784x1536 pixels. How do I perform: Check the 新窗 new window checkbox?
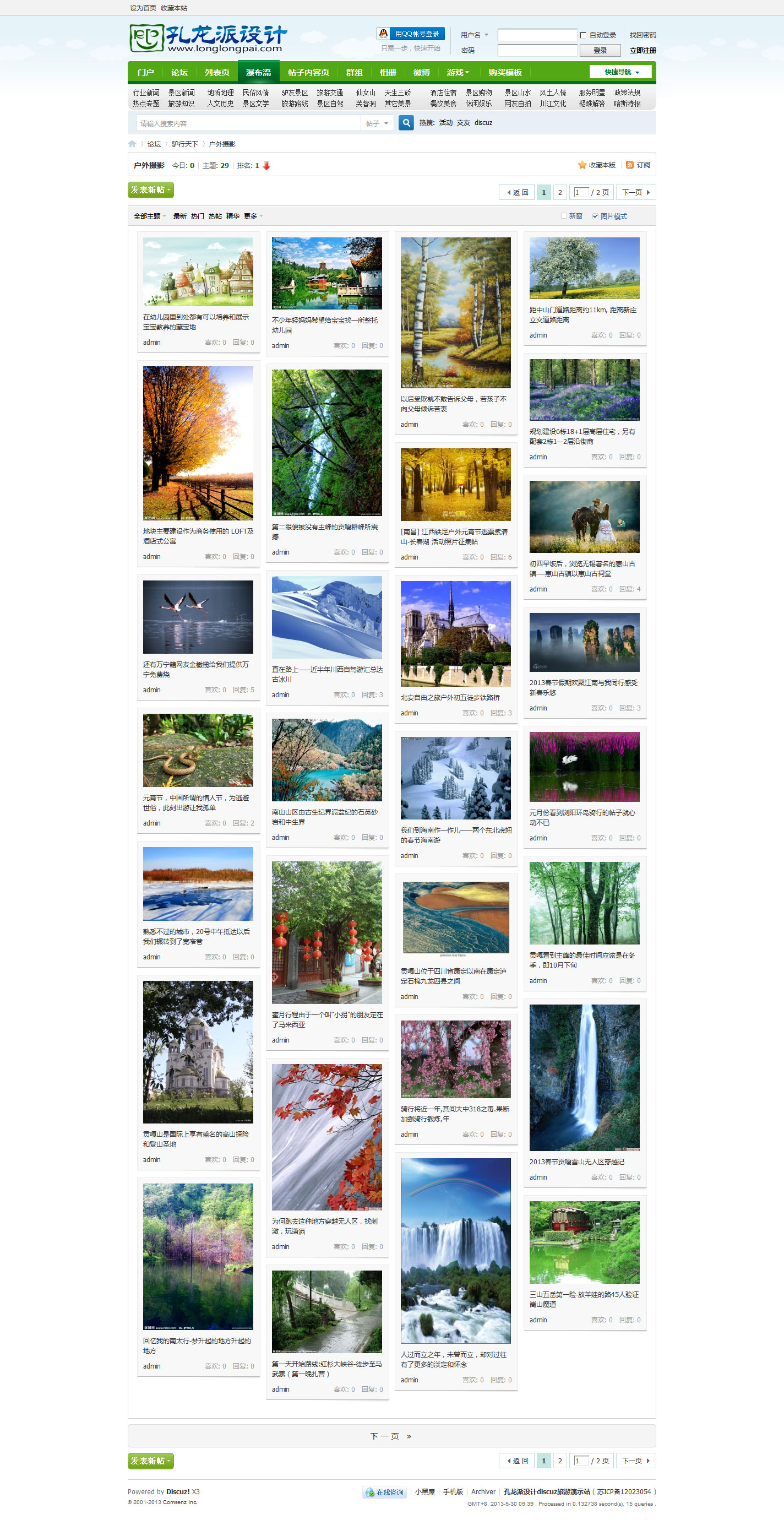(x=564, y=216)
